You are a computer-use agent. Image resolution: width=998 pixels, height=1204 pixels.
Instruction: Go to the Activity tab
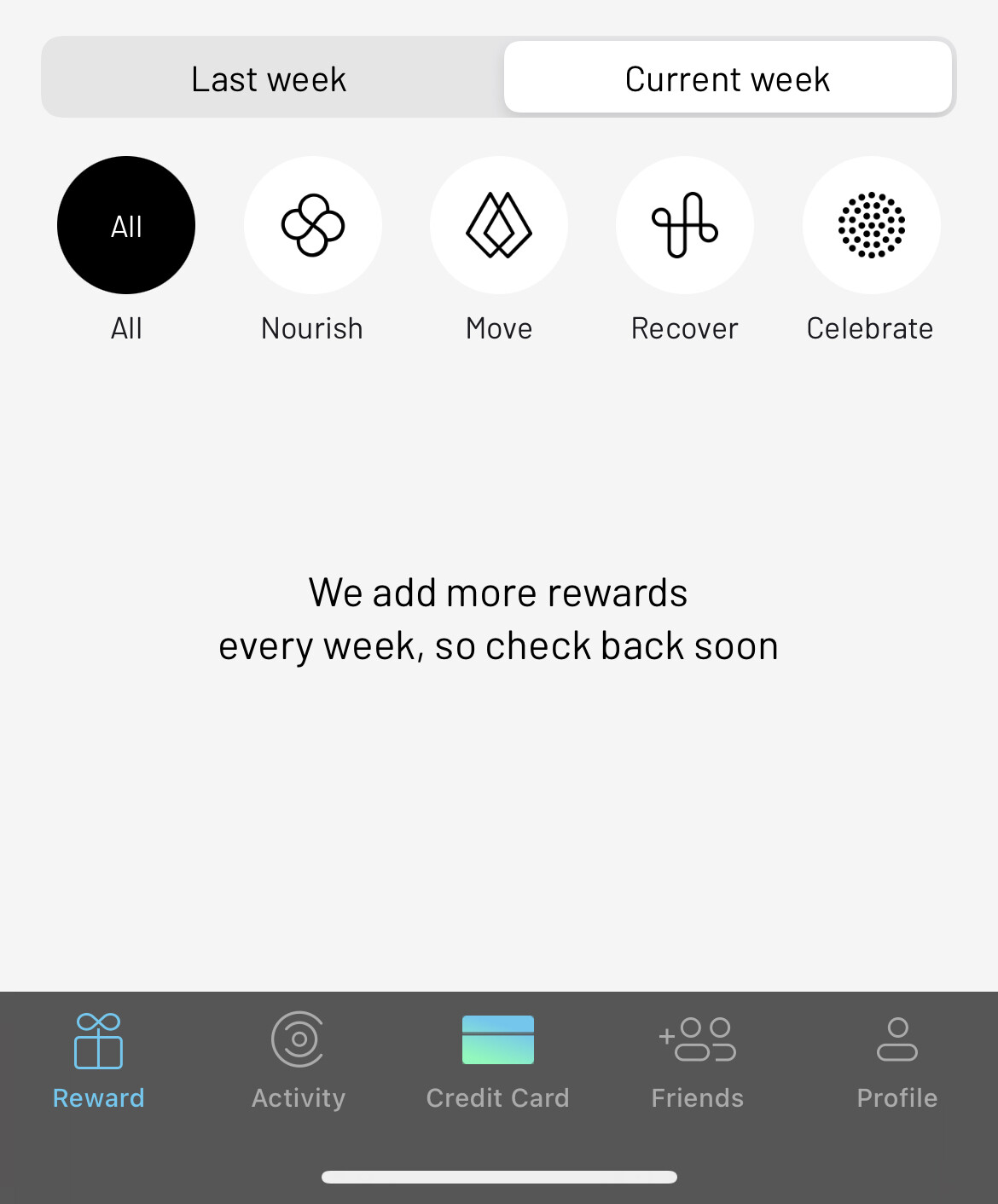[x=299, y=1061]
